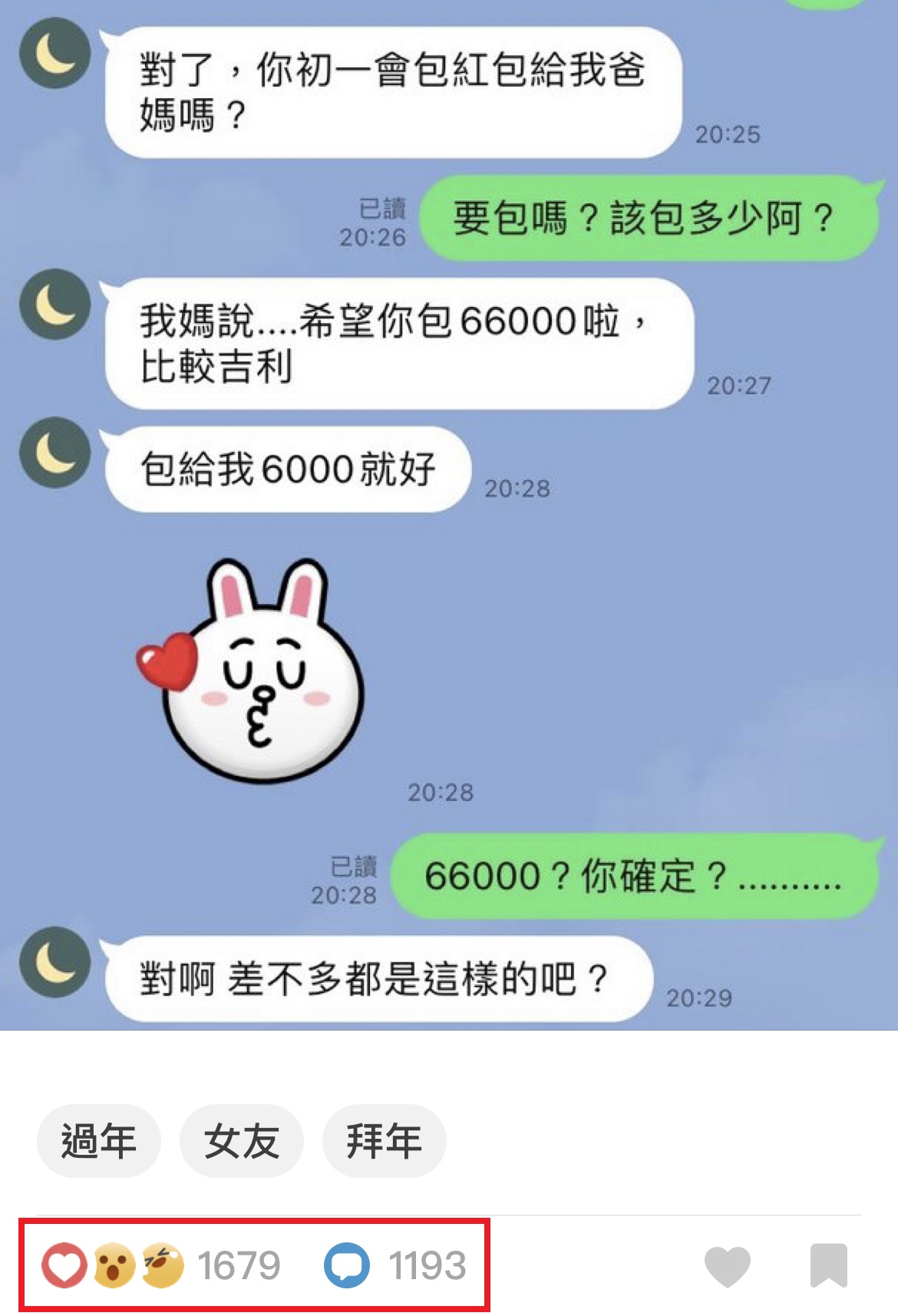
Task: Open the 過年 topic tag
Action: click(x=98, y=1141)
